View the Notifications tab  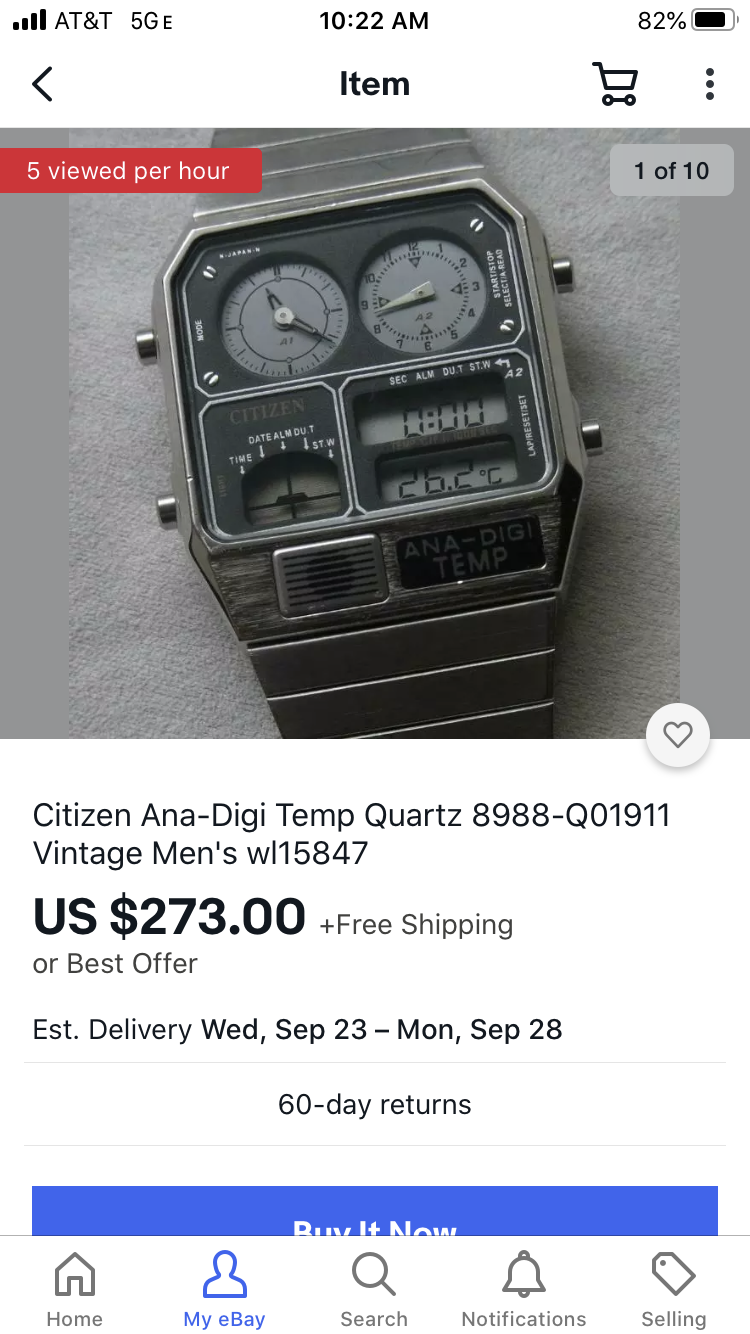(524, 1290)
